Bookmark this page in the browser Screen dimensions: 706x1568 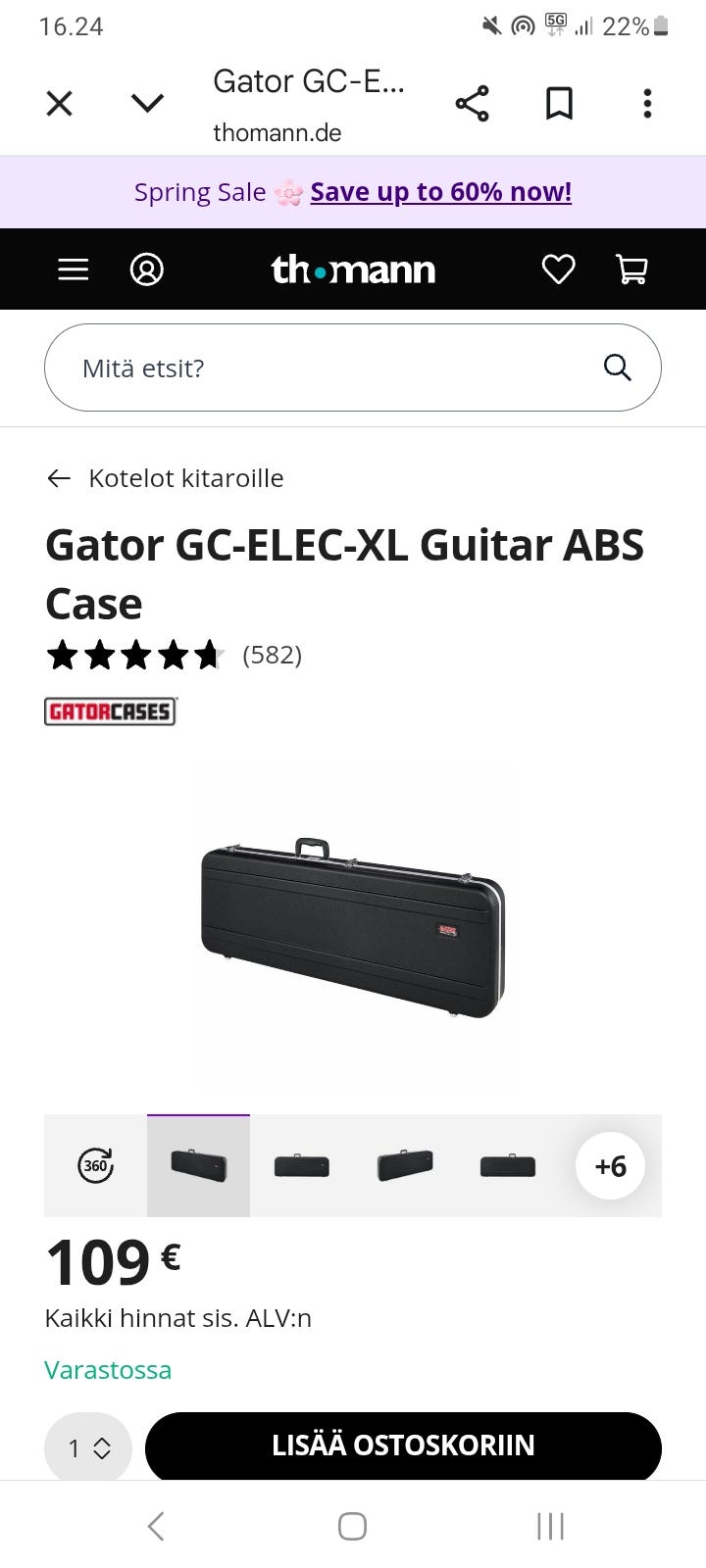[x=559, y=103]
